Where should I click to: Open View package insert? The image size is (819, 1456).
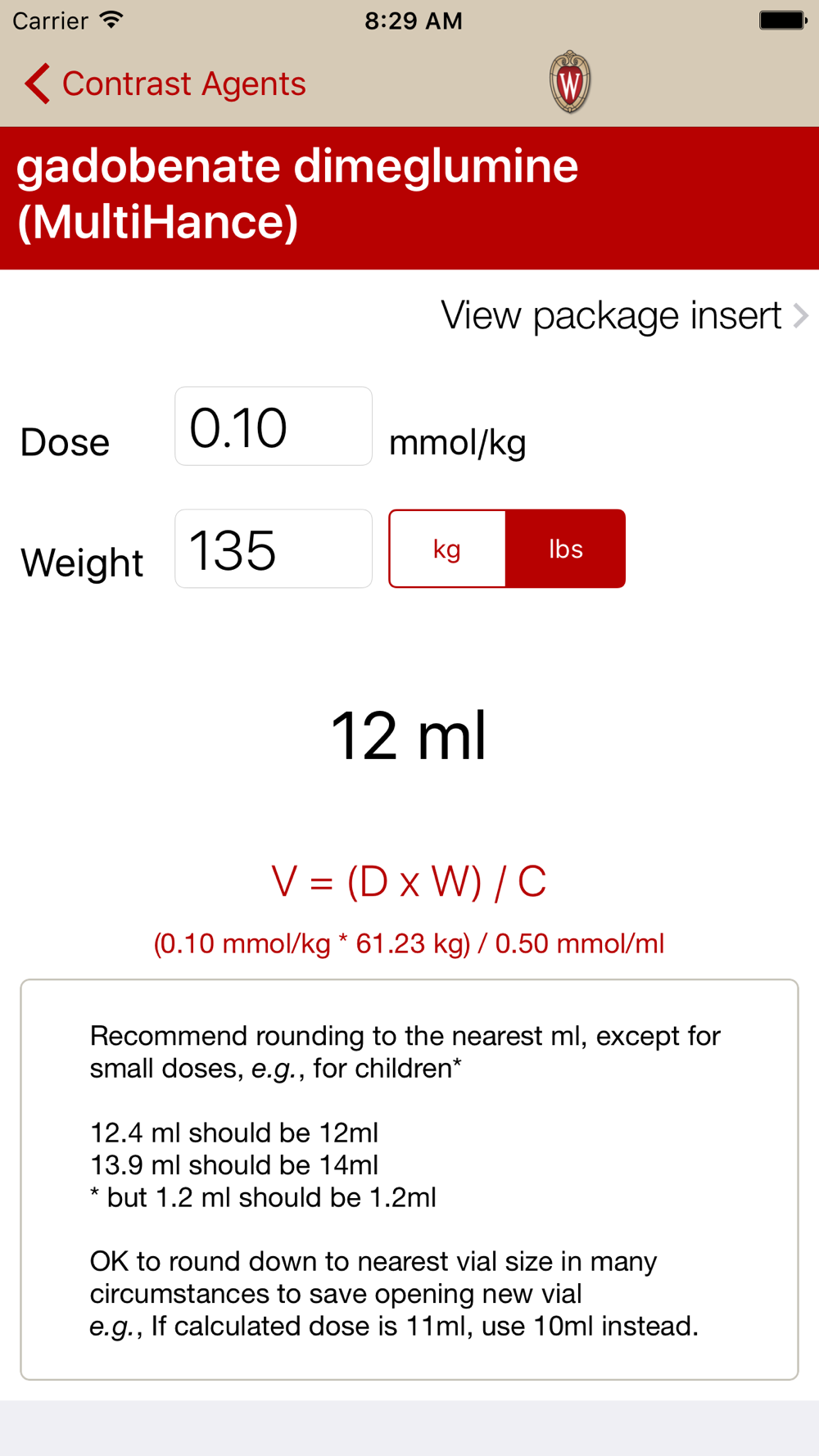click(x=625, y=316)
